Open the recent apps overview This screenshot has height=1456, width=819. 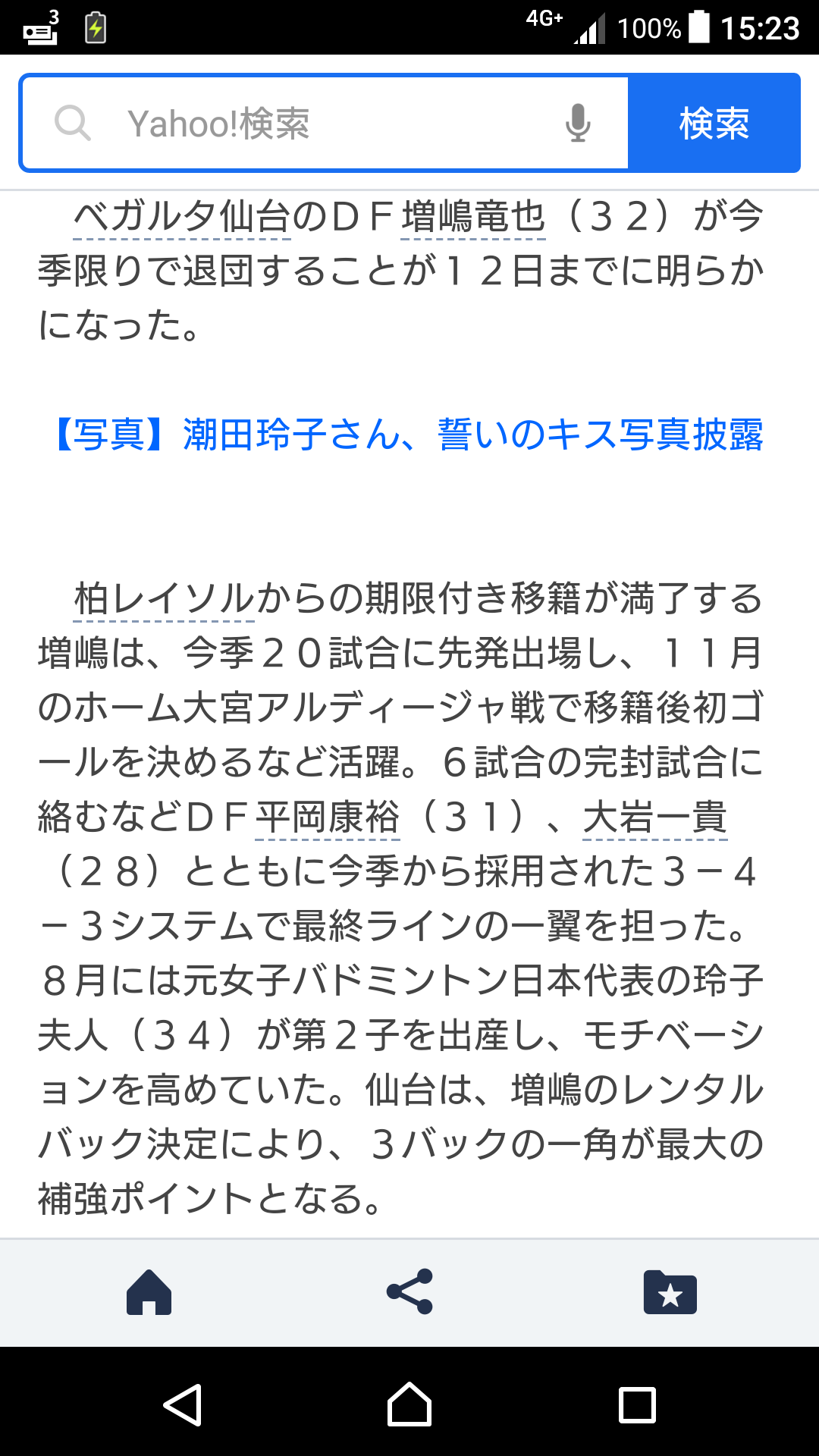click(x=637, y=1404)
